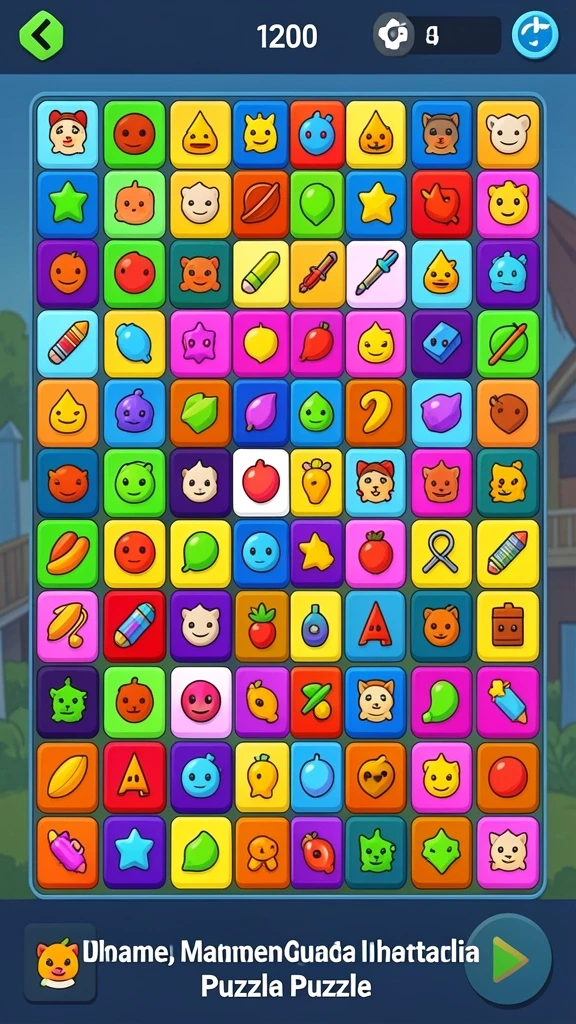This screenshot has width=576, height=1024.
Task: Pick the grey ribbon on yellow tile
Action: click(x=441, y=554)
